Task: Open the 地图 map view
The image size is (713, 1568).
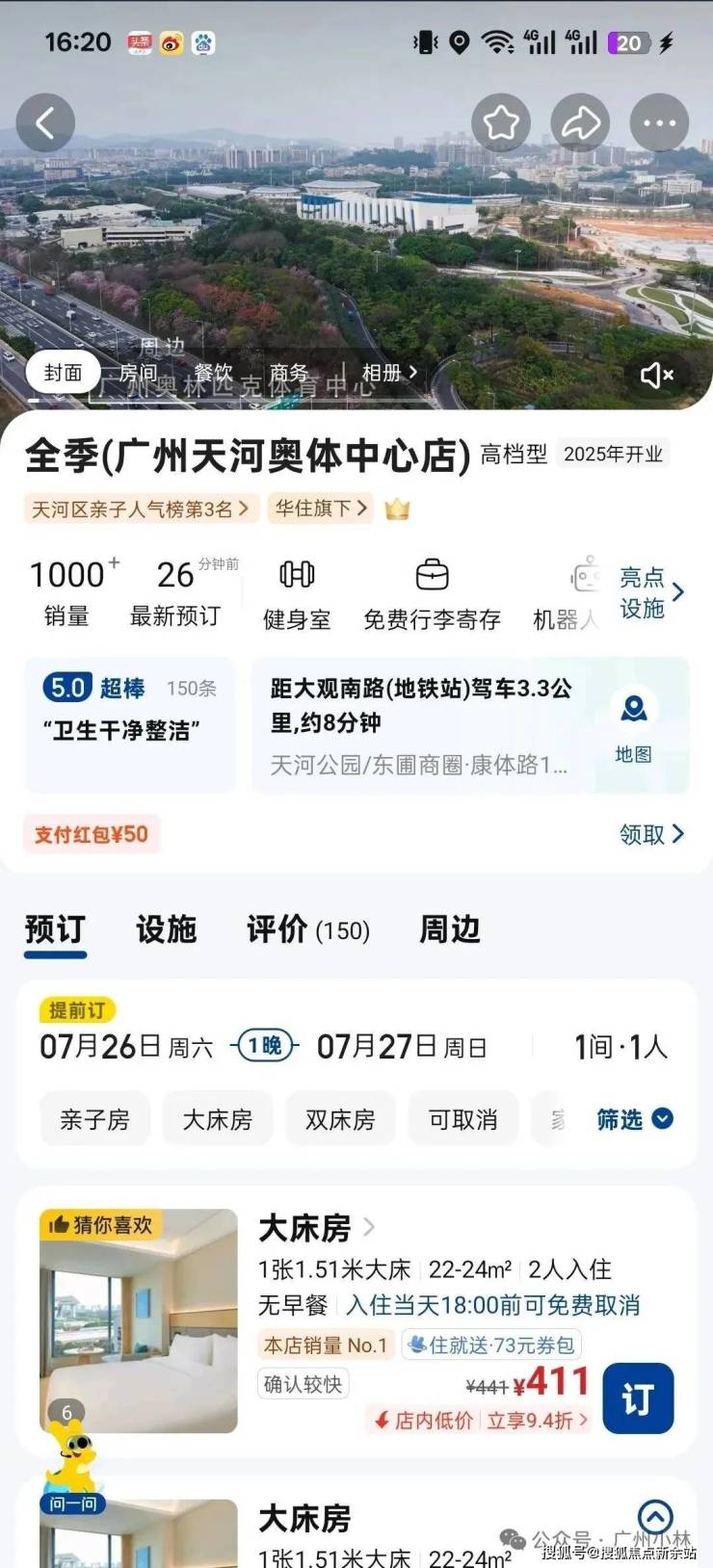Action: tap(633, 726)
